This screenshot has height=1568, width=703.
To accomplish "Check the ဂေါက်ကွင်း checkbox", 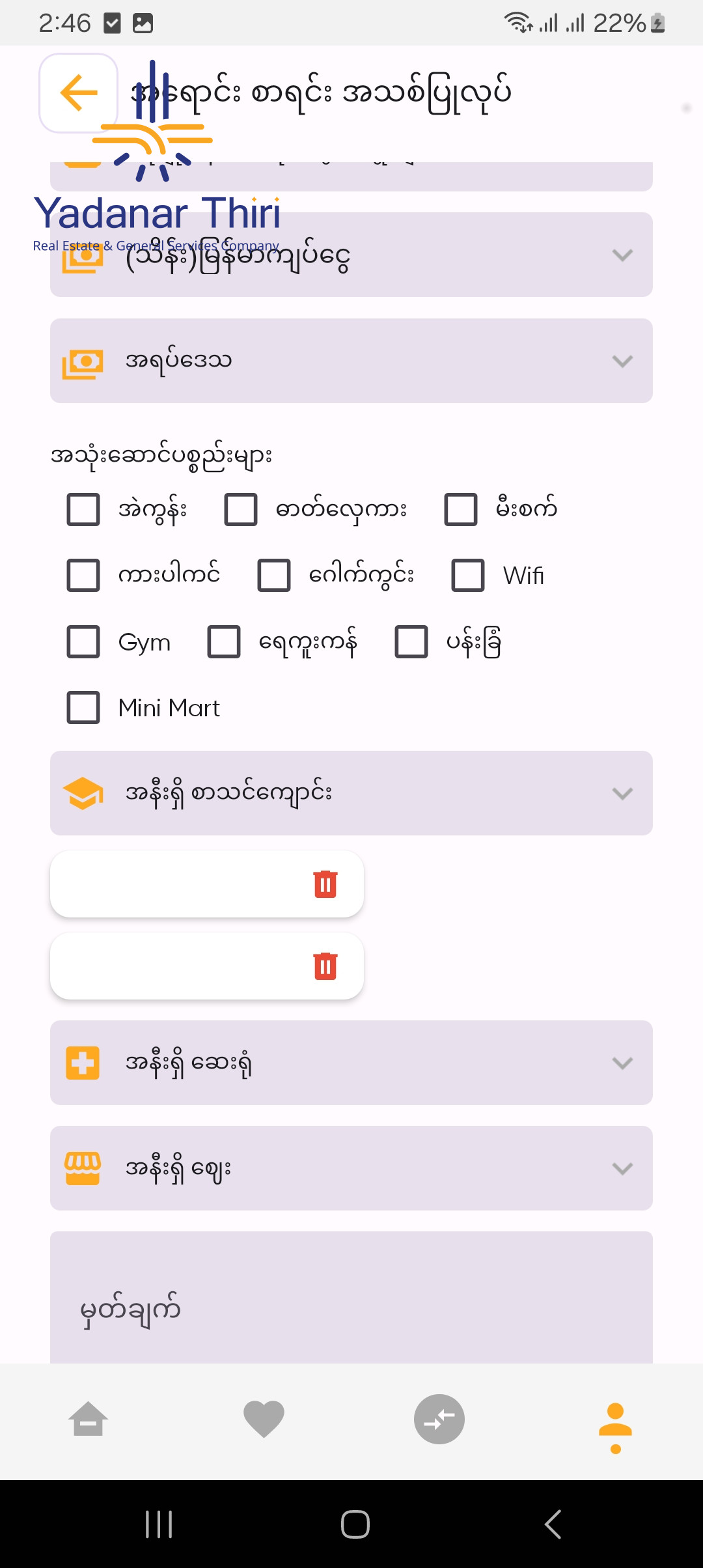I will click(x=274, y=576).
